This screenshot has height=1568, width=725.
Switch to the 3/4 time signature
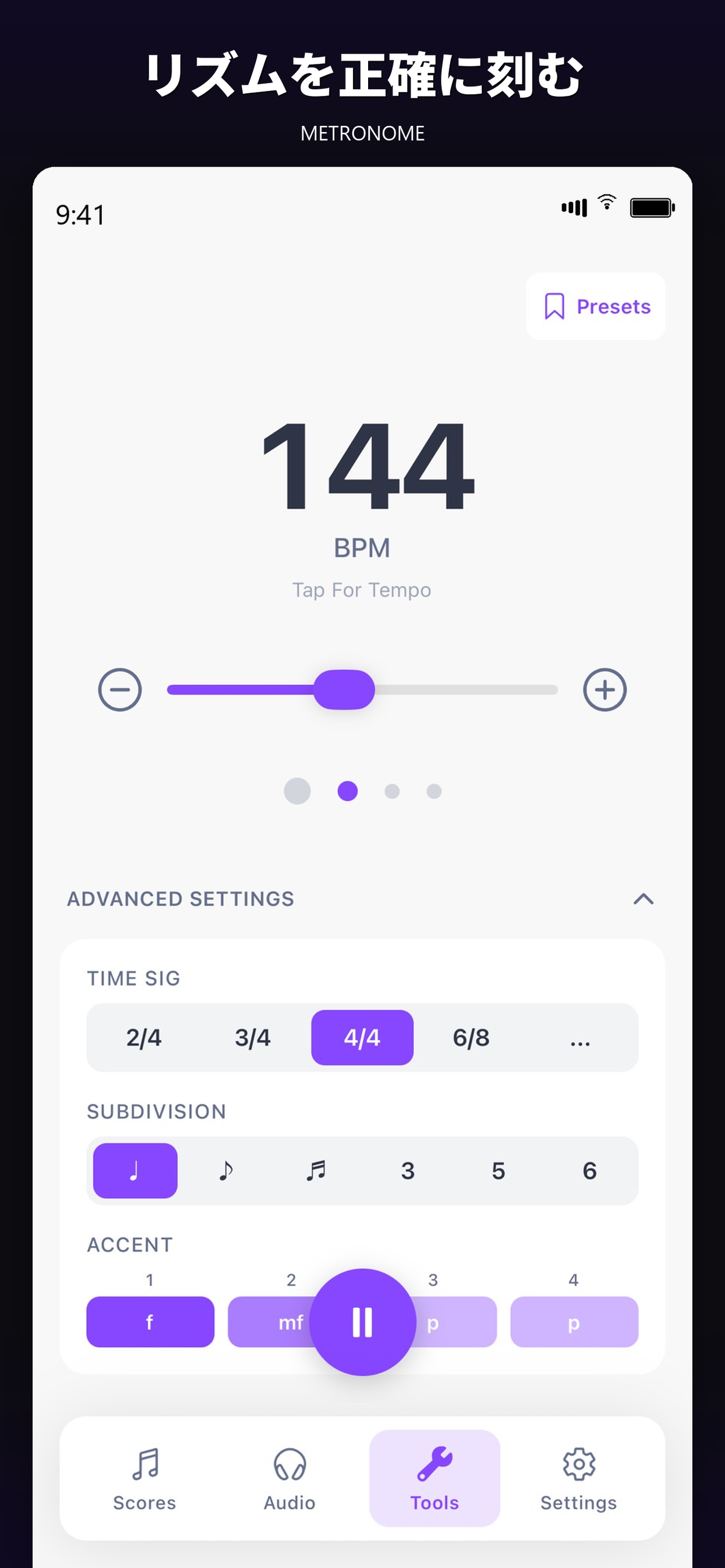252,1038
